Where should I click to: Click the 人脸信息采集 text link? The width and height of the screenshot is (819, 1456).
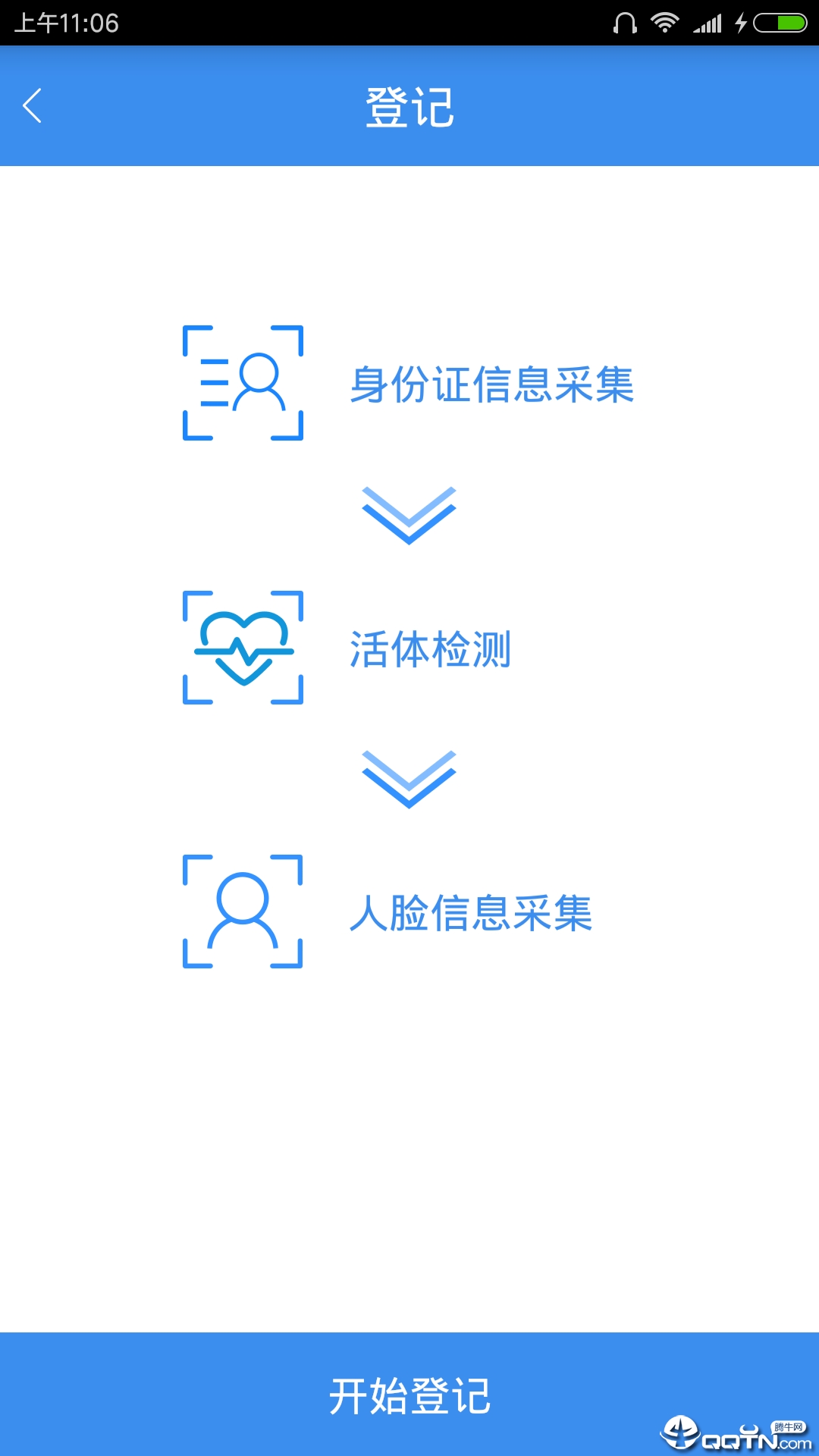pyautogui.click(x=473, y=915)
